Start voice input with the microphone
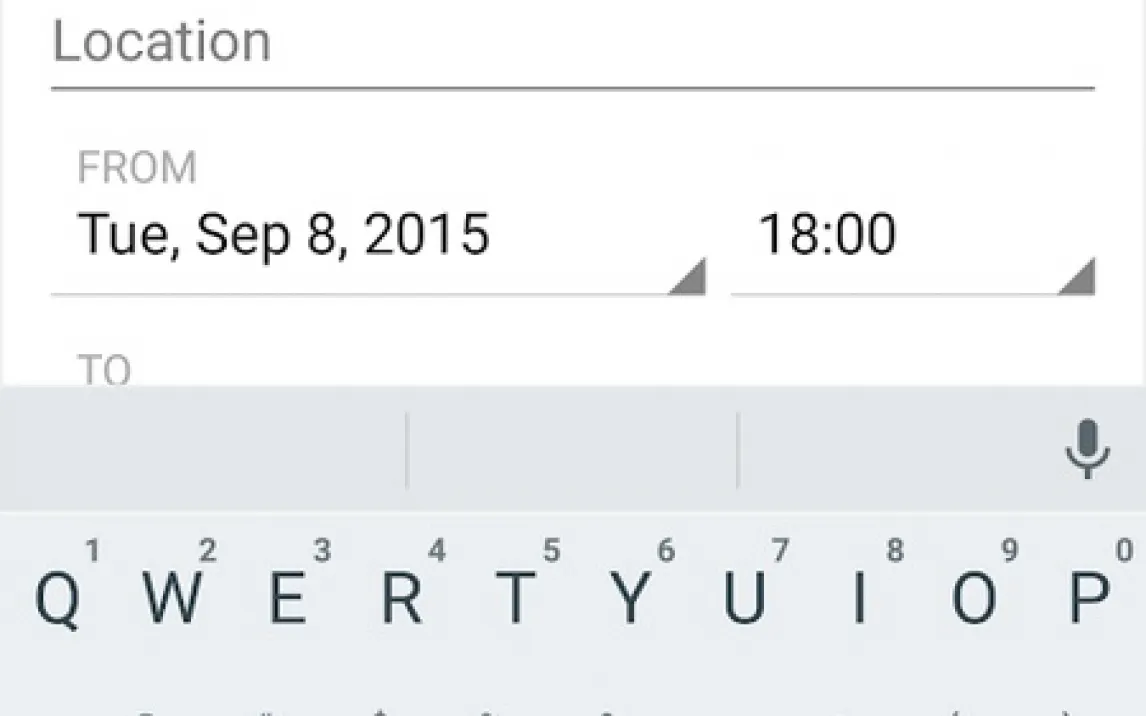This screenshot has width=1146, height=716. coord(1087,449)
